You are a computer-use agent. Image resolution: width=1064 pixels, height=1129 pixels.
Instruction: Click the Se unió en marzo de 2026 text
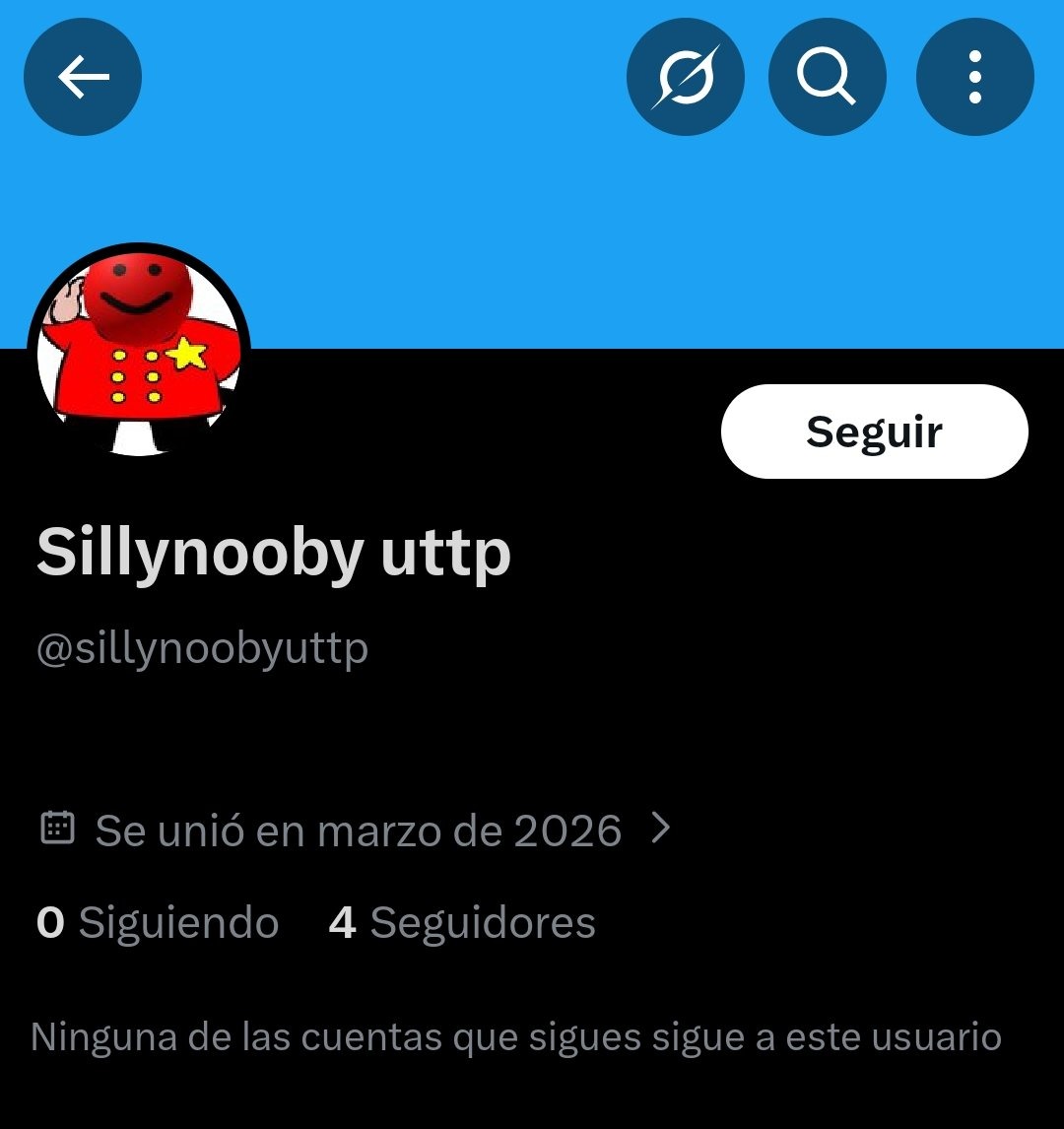355,830
